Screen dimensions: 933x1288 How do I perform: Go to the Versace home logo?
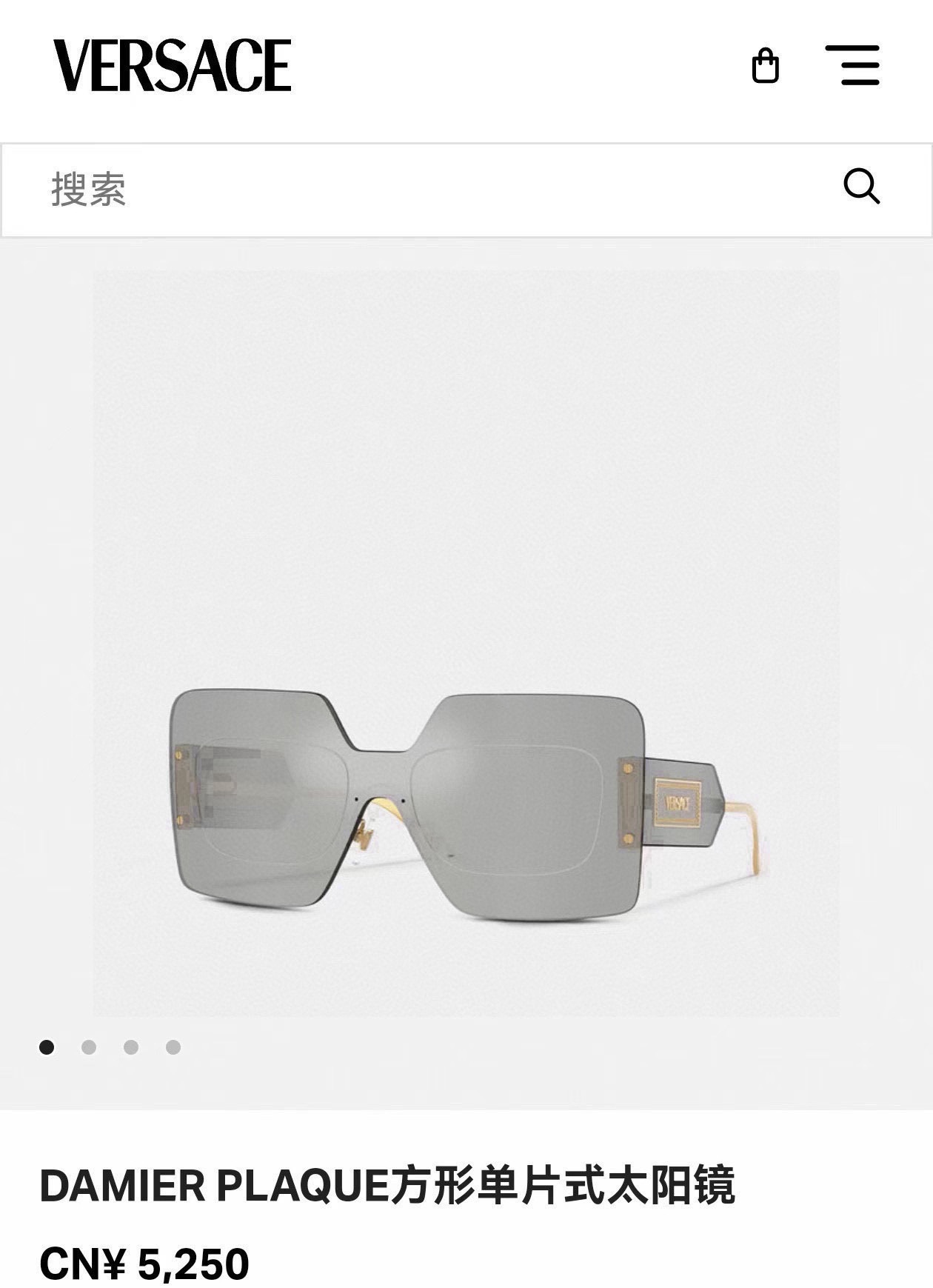172,66
